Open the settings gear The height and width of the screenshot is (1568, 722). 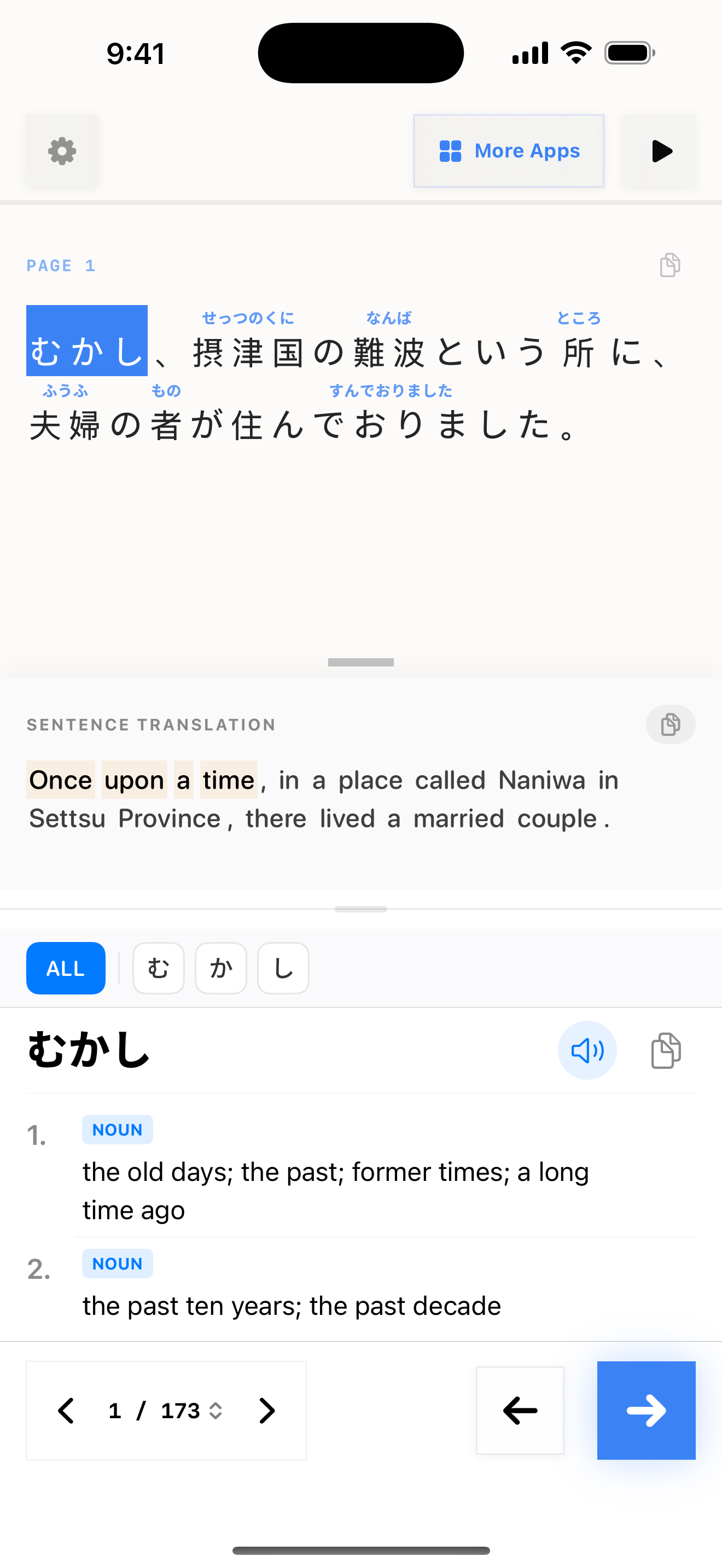click(x=62, y=151)
